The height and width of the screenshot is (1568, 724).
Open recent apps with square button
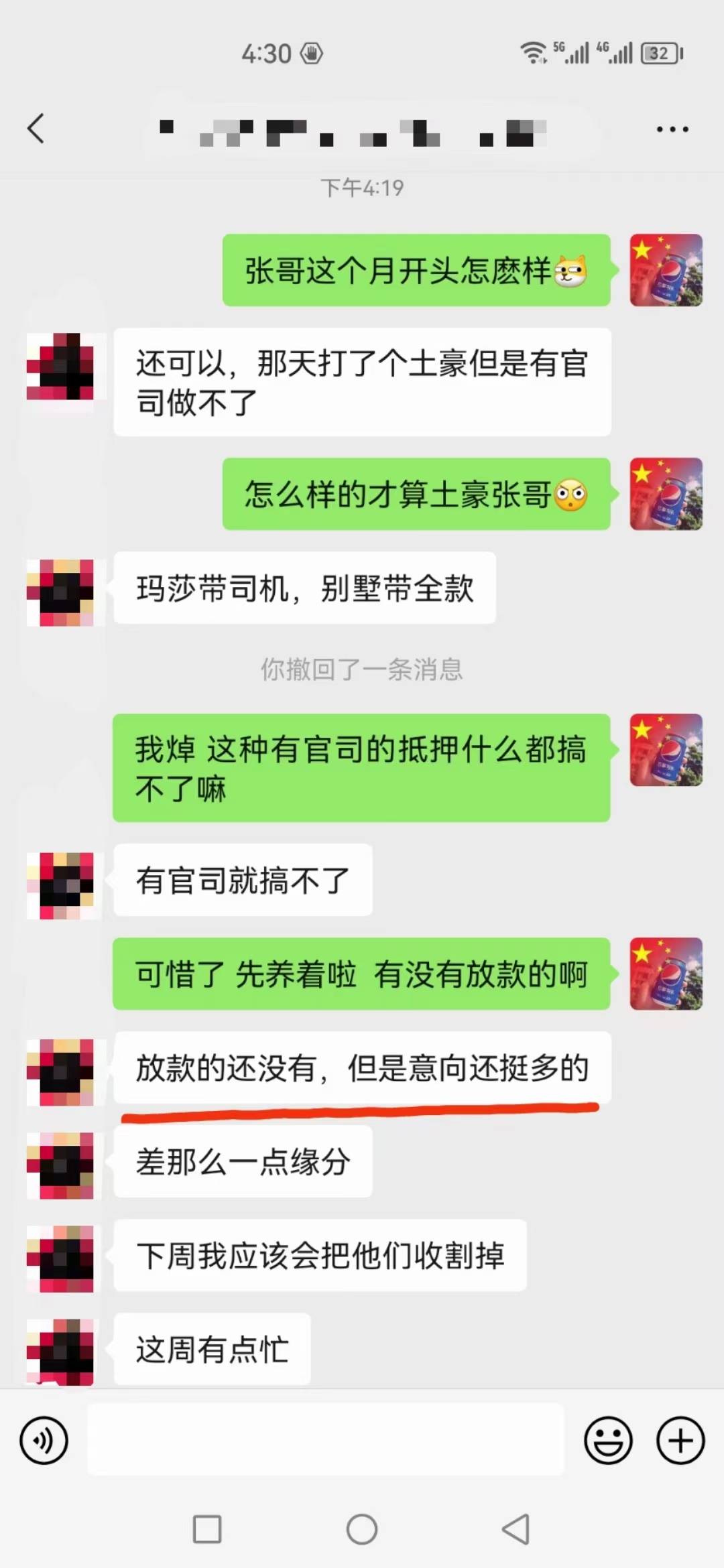(x=207, y=1529)
